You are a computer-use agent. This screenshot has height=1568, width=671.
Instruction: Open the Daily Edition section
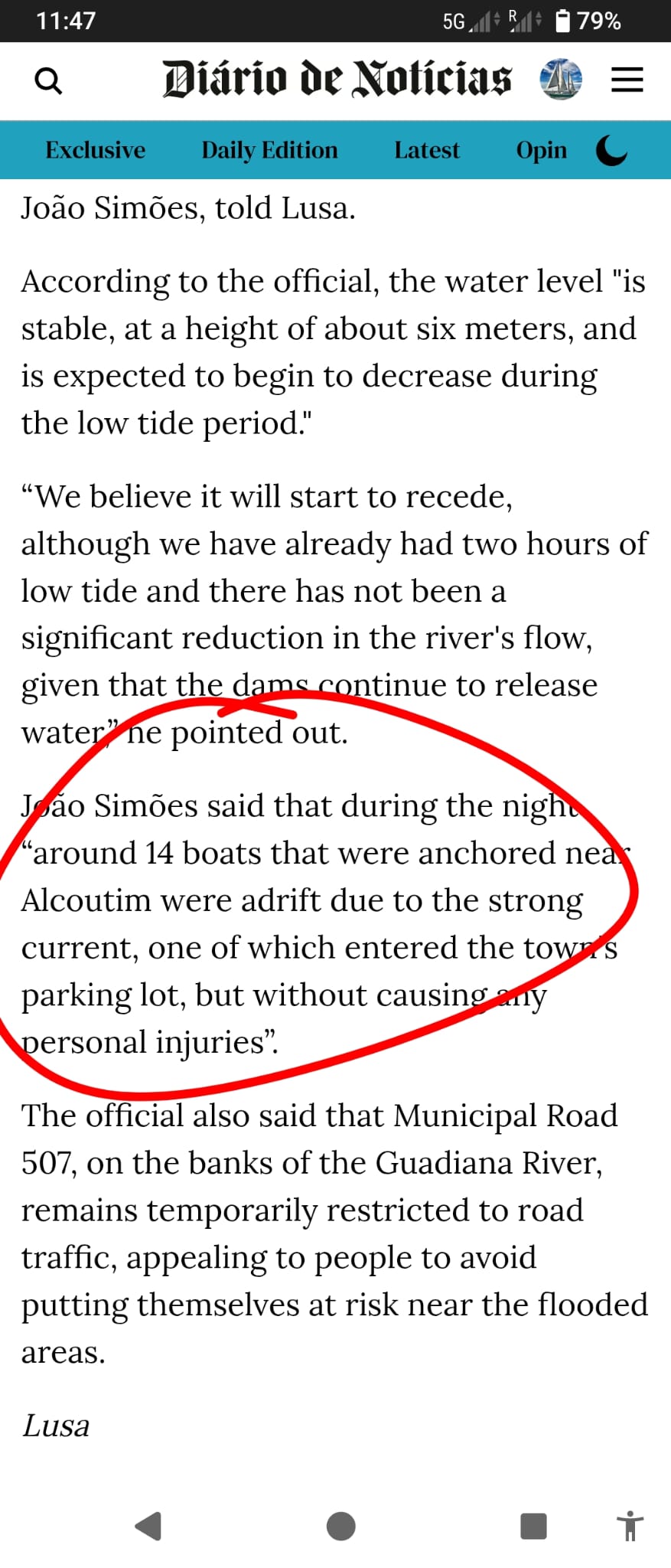click(x=269, y=150)
